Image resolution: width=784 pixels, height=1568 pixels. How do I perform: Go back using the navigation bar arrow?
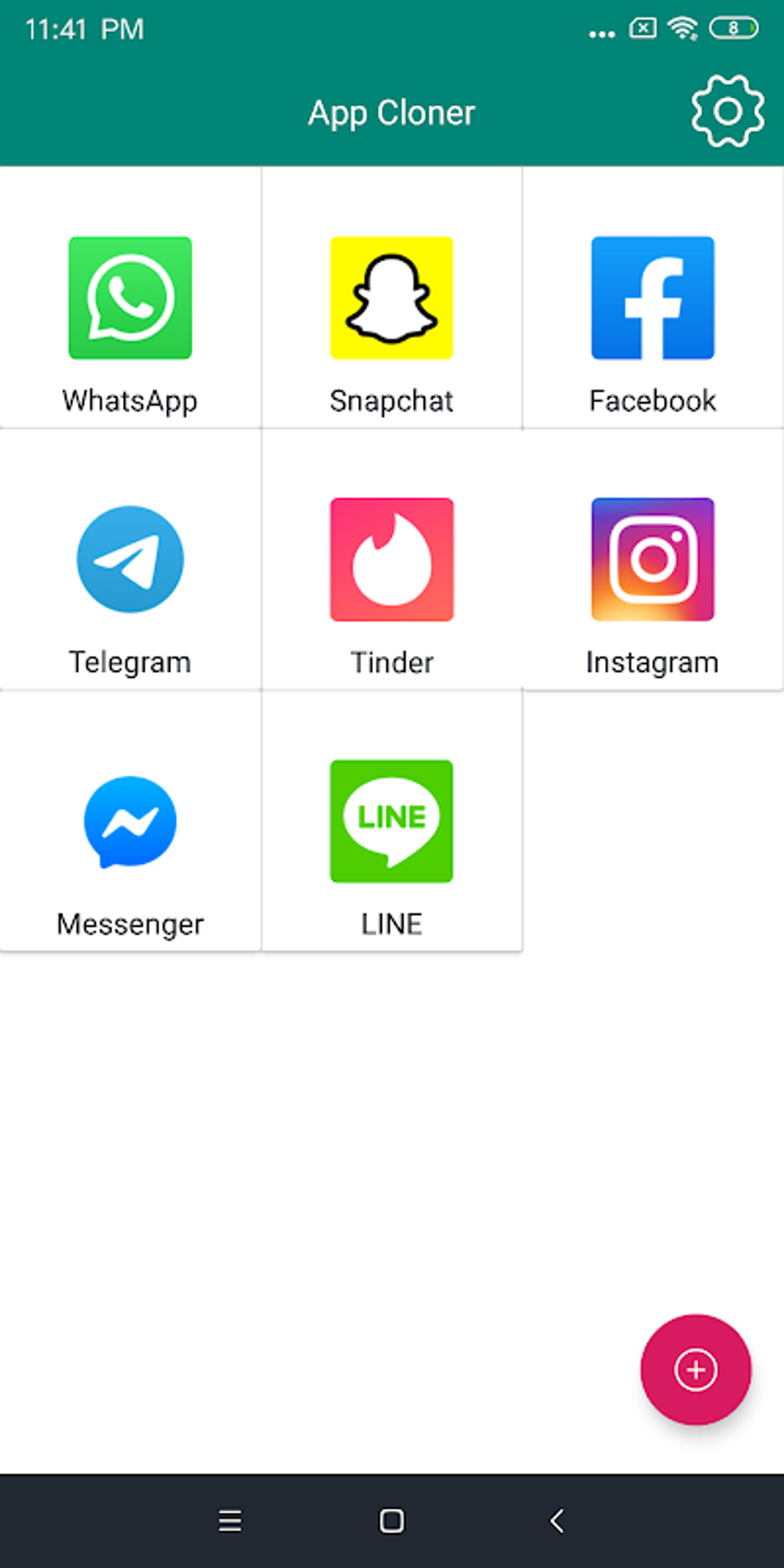coord(557,1520)
